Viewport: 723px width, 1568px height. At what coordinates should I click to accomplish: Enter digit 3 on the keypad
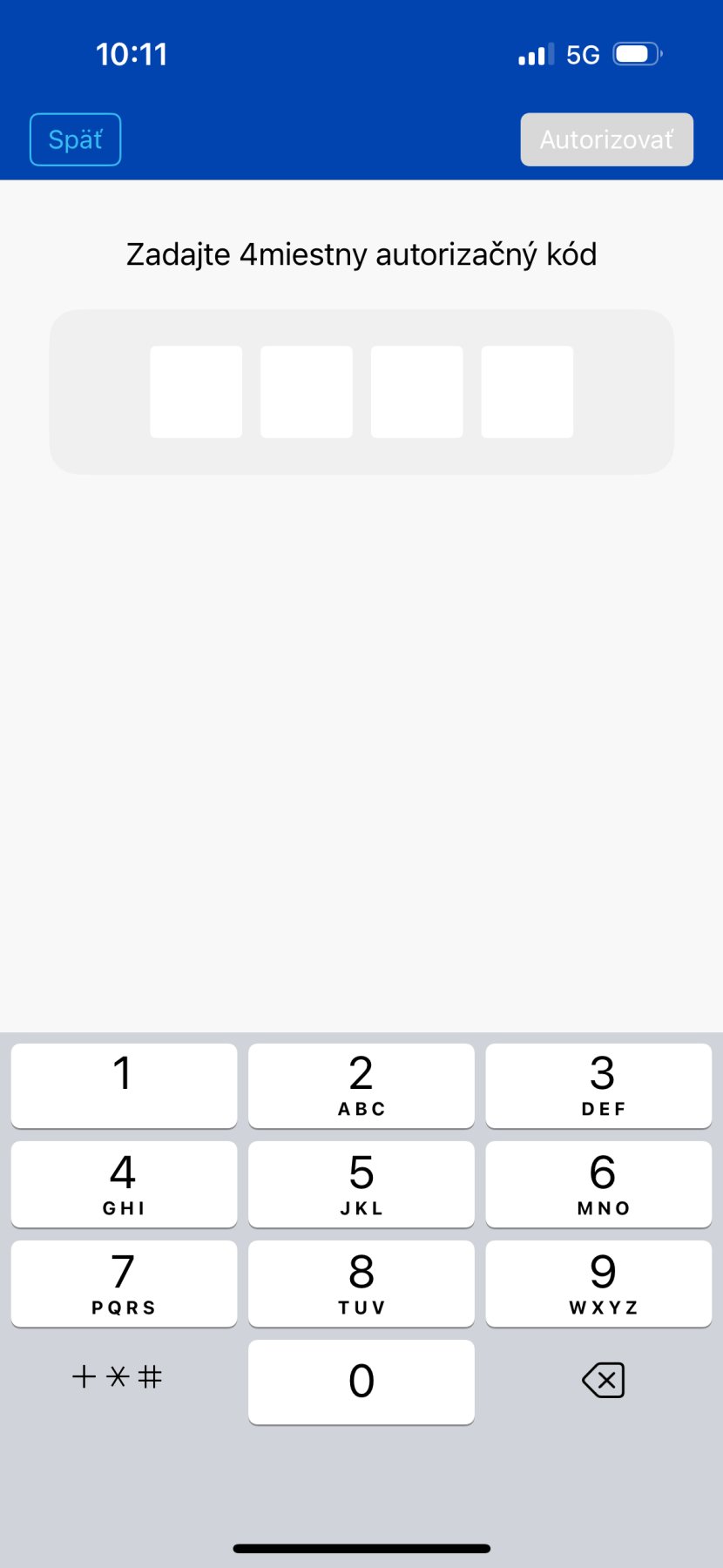(x=598, y=1085)
